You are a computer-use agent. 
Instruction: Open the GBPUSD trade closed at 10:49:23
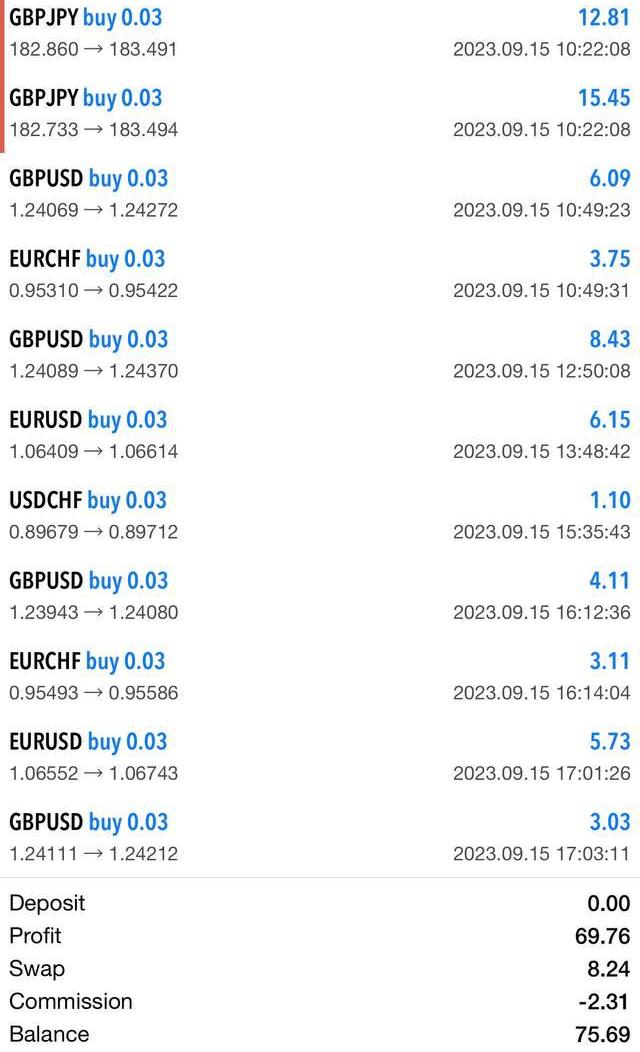click(x=320, y=193)
